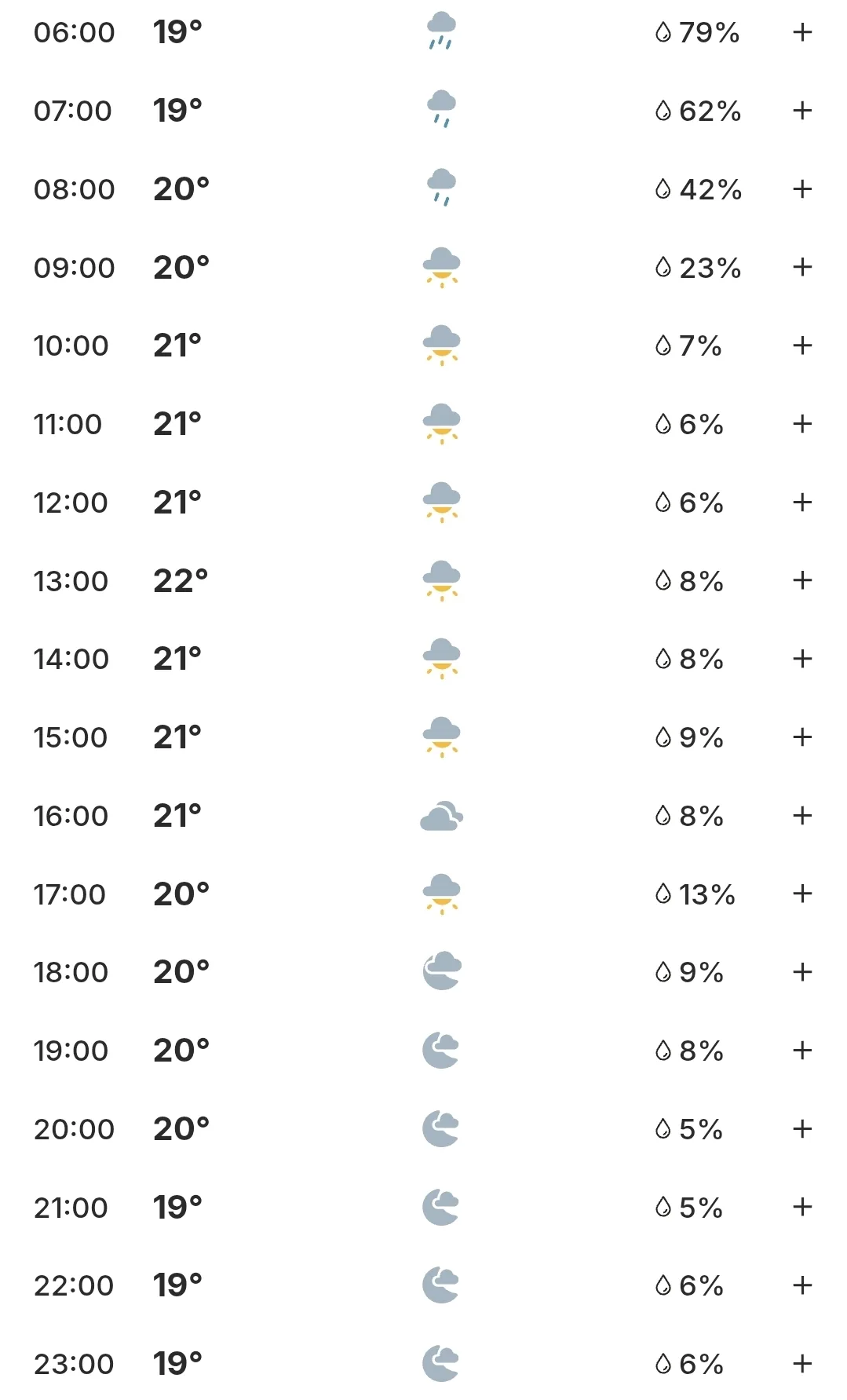
Task: Show details for the 16:00 cloudy hour
Action: [801, 815]
